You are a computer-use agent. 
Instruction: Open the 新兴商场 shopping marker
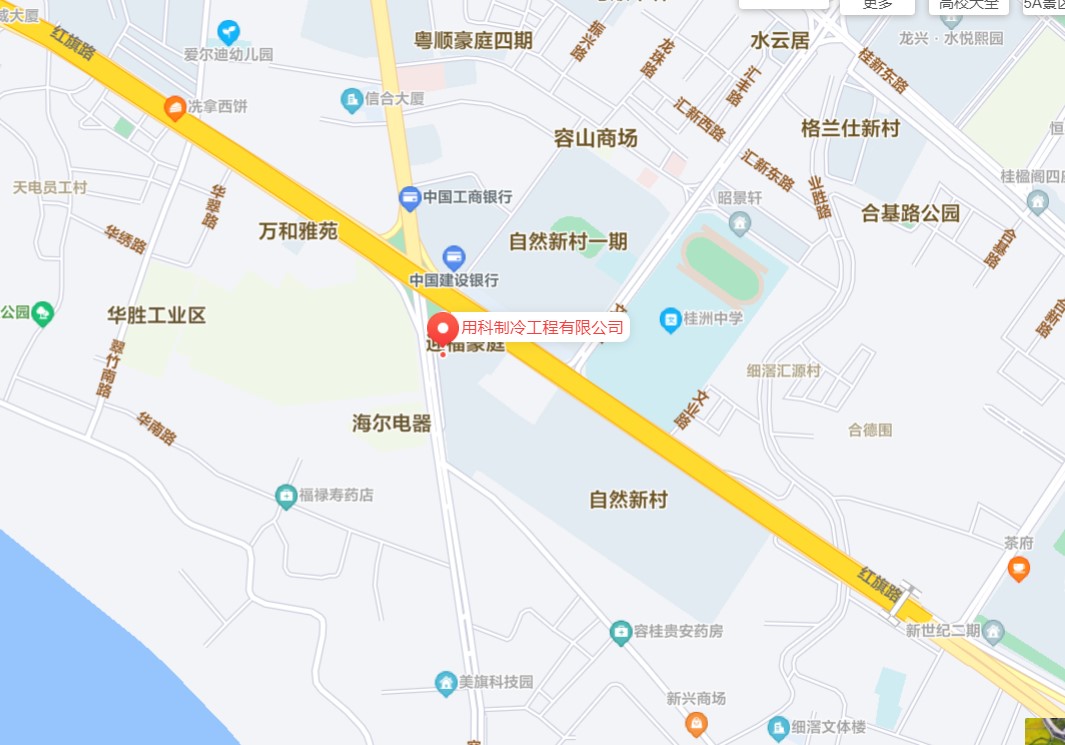pos(696,723)
